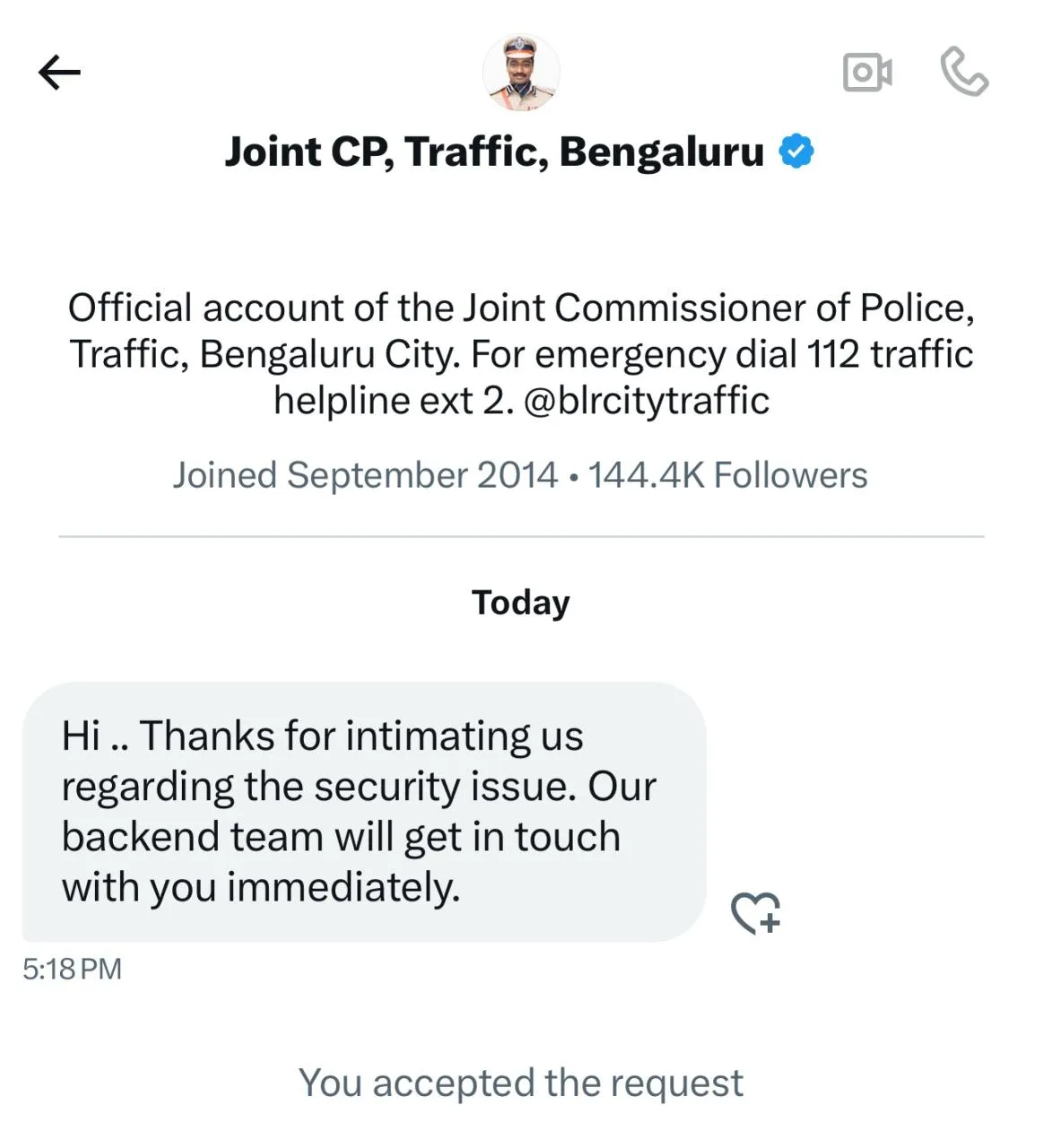Tap the 5:18 PM timestamp
The width and height of the screenshot is (1043, 1148).
[70, 968]
